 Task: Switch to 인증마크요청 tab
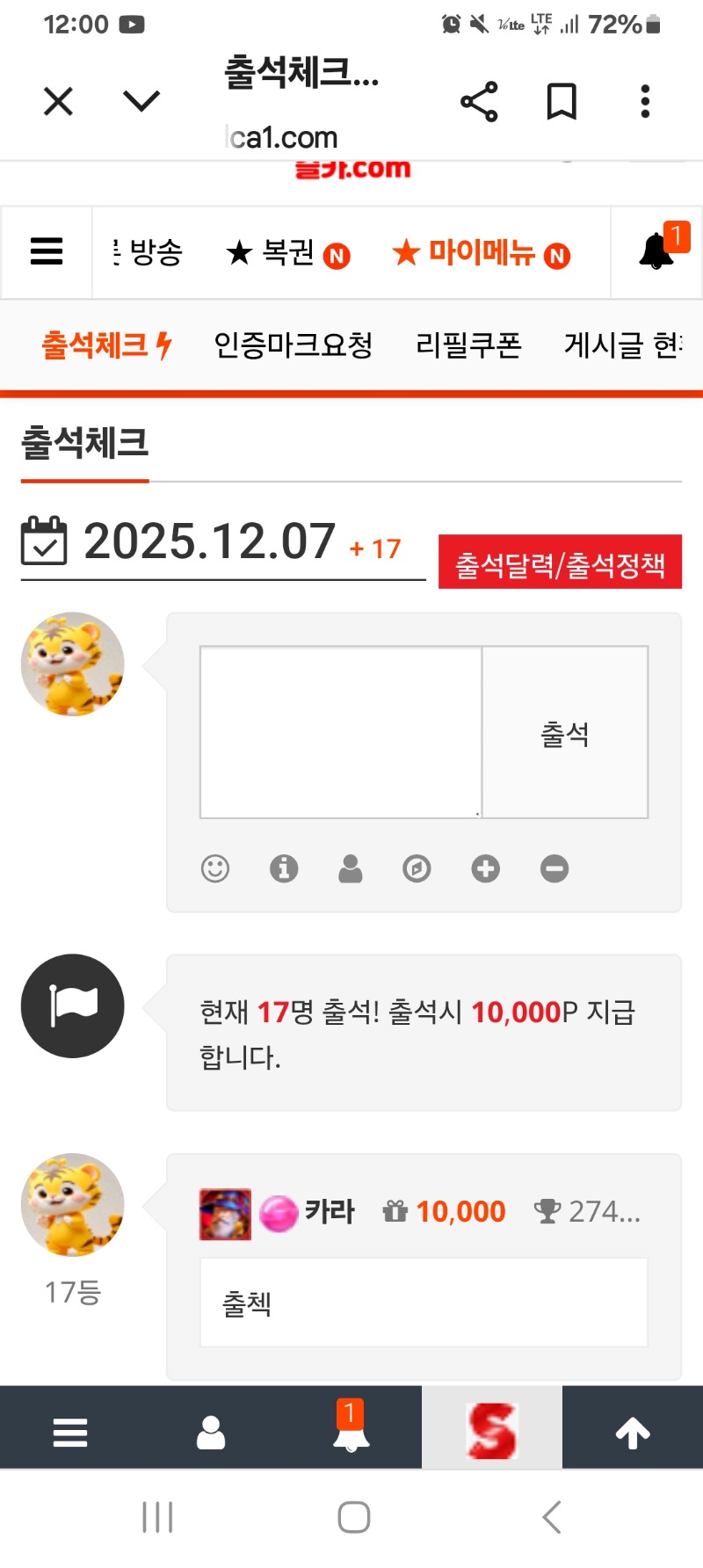294,345
